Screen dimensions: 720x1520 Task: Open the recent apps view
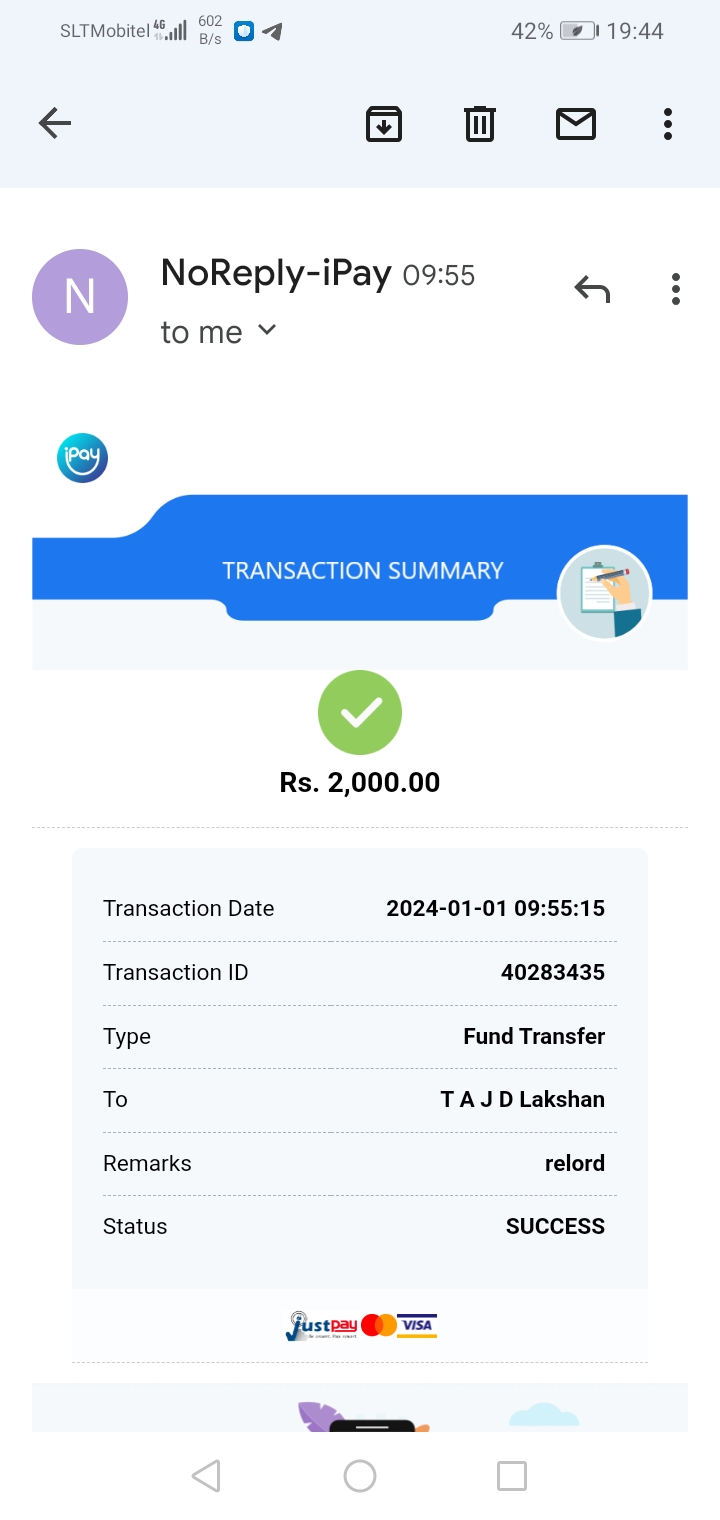tap(512, 1476)
